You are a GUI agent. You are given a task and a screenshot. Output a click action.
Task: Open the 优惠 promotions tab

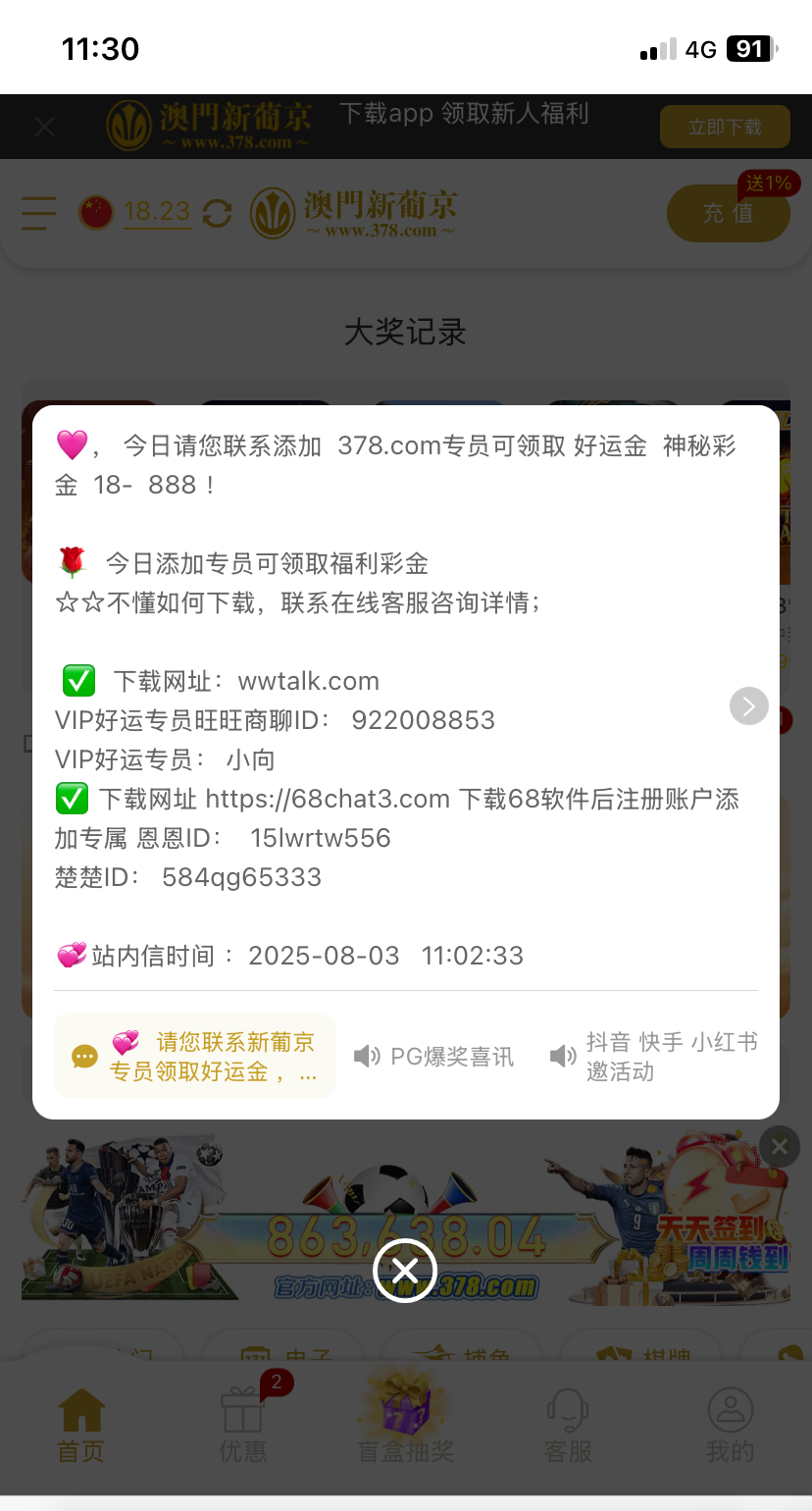pyautogui.click(x=242, y=1426)
